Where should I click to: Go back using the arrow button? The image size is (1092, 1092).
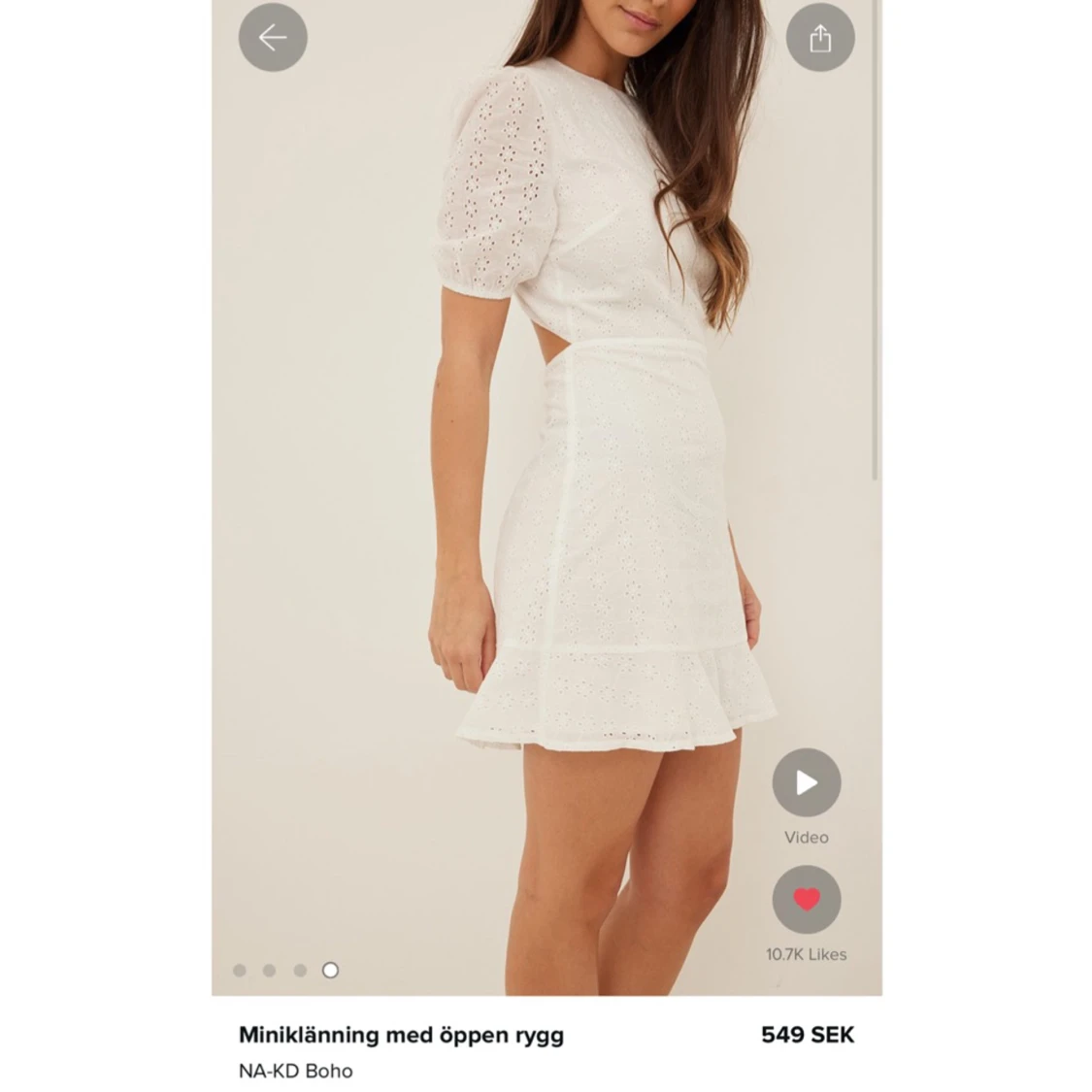pos(273,38)
